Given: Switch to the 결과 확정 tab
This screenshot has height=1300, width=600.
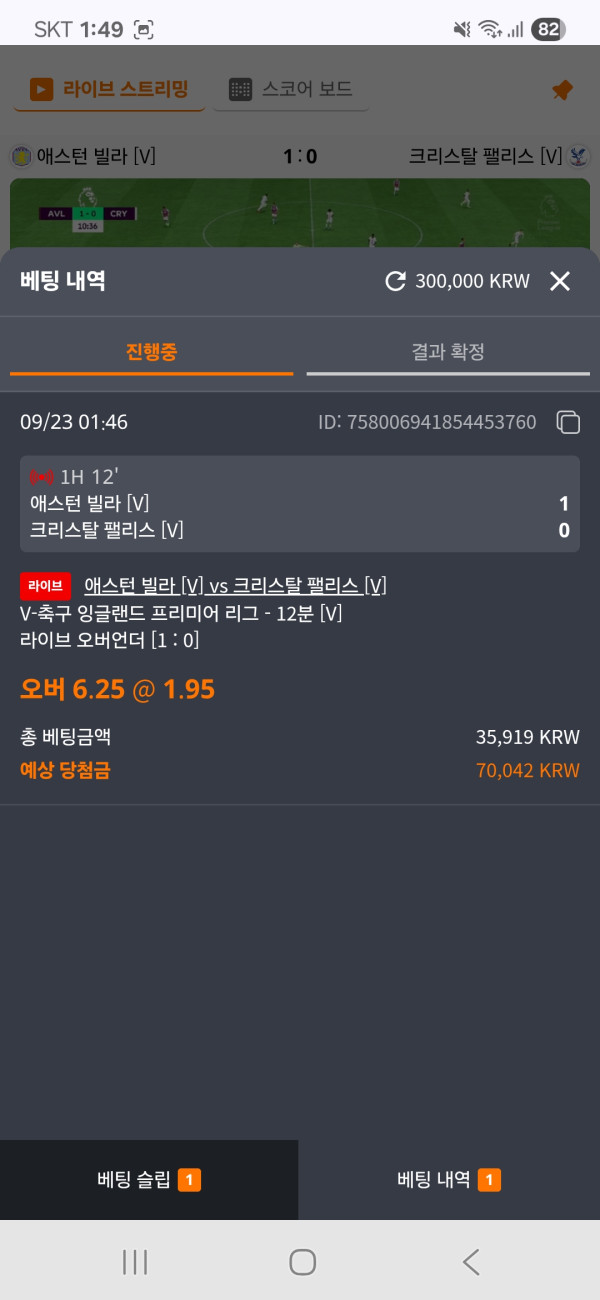Looking at the screenshot, I should click(x=447, y=352).
